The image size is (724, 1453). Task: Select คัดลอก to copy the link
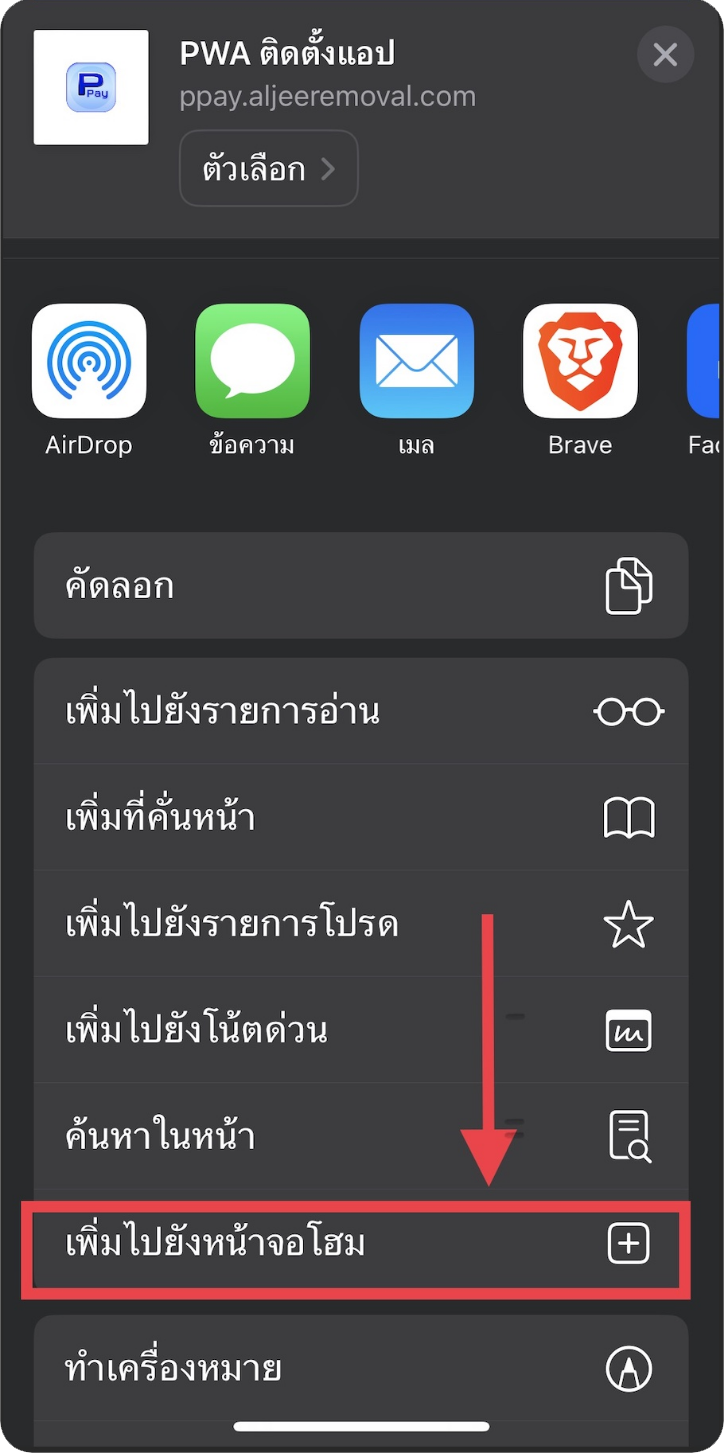[x=361, y=586]
